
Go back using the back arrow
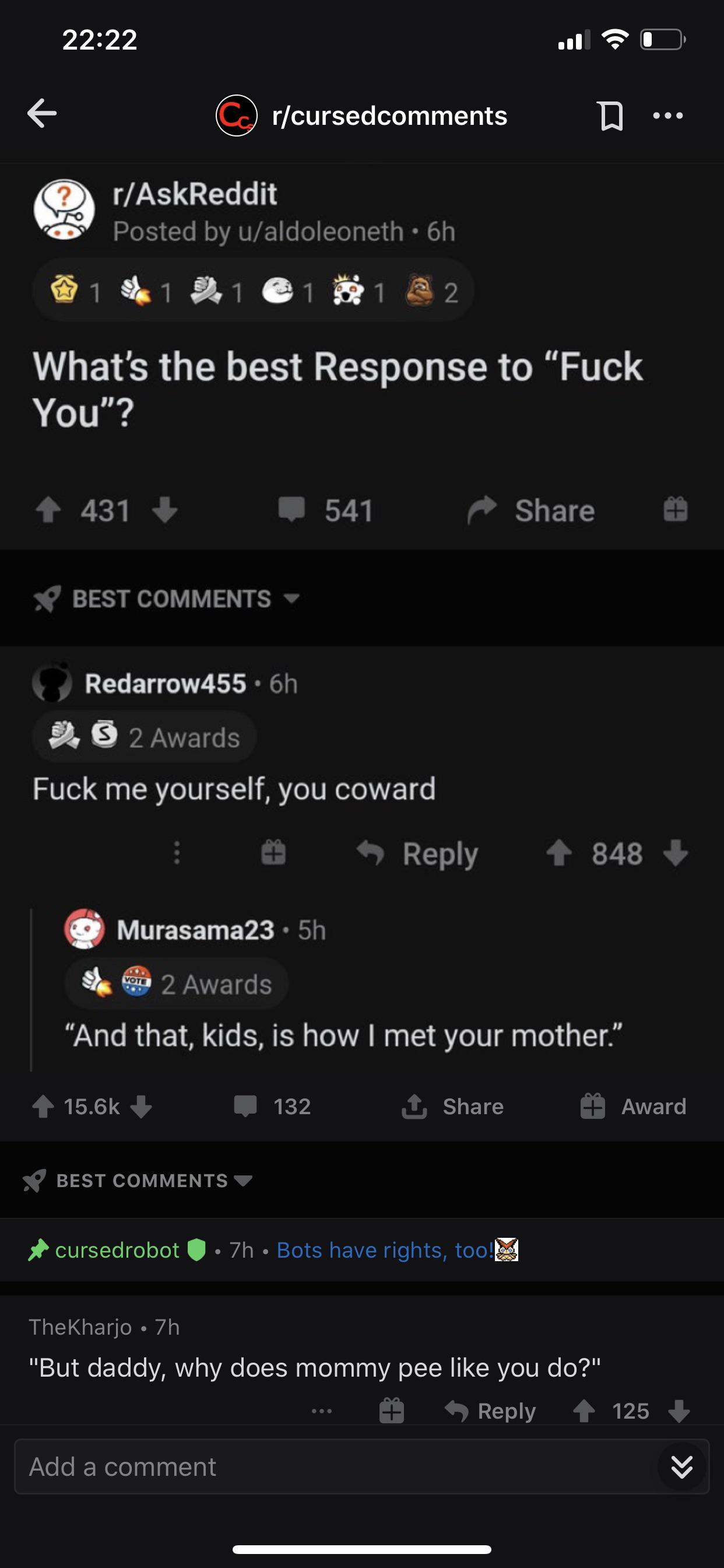[x=42, y=114]
